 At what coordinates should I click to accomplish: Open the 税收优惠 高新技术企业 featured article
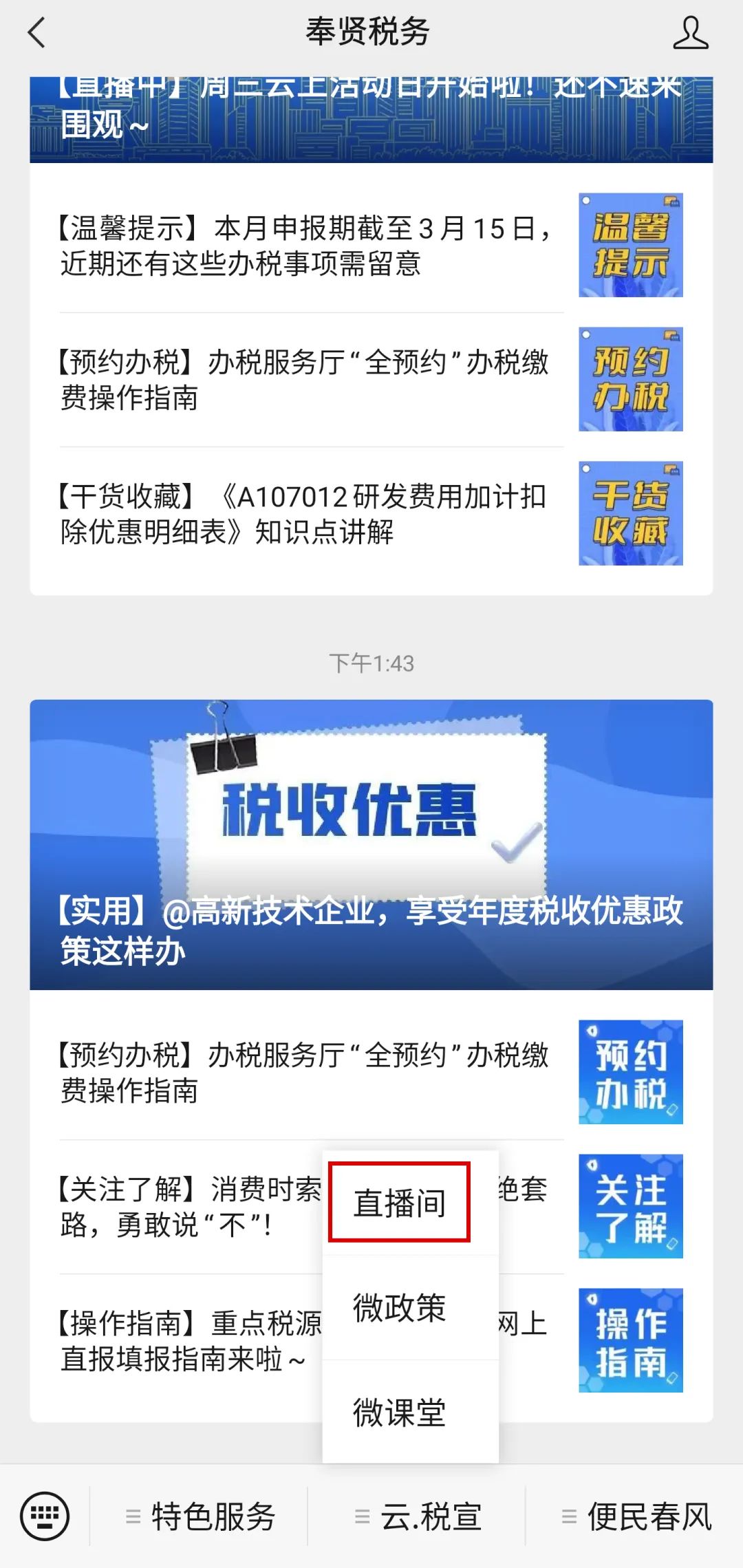[371, 845]
